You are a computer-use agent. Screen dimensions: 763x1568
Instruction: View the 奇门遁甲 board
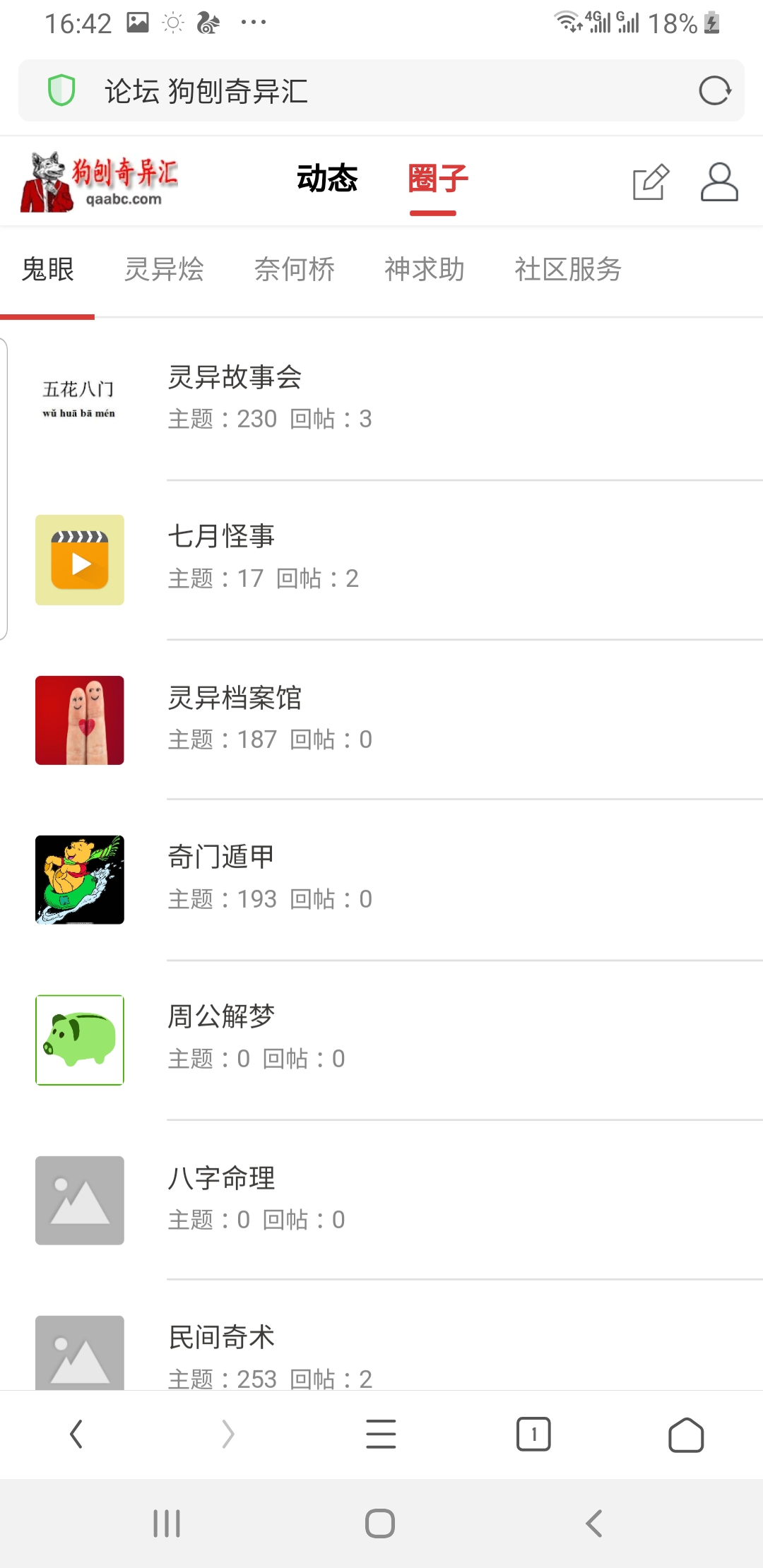click(x=221, y=857)
